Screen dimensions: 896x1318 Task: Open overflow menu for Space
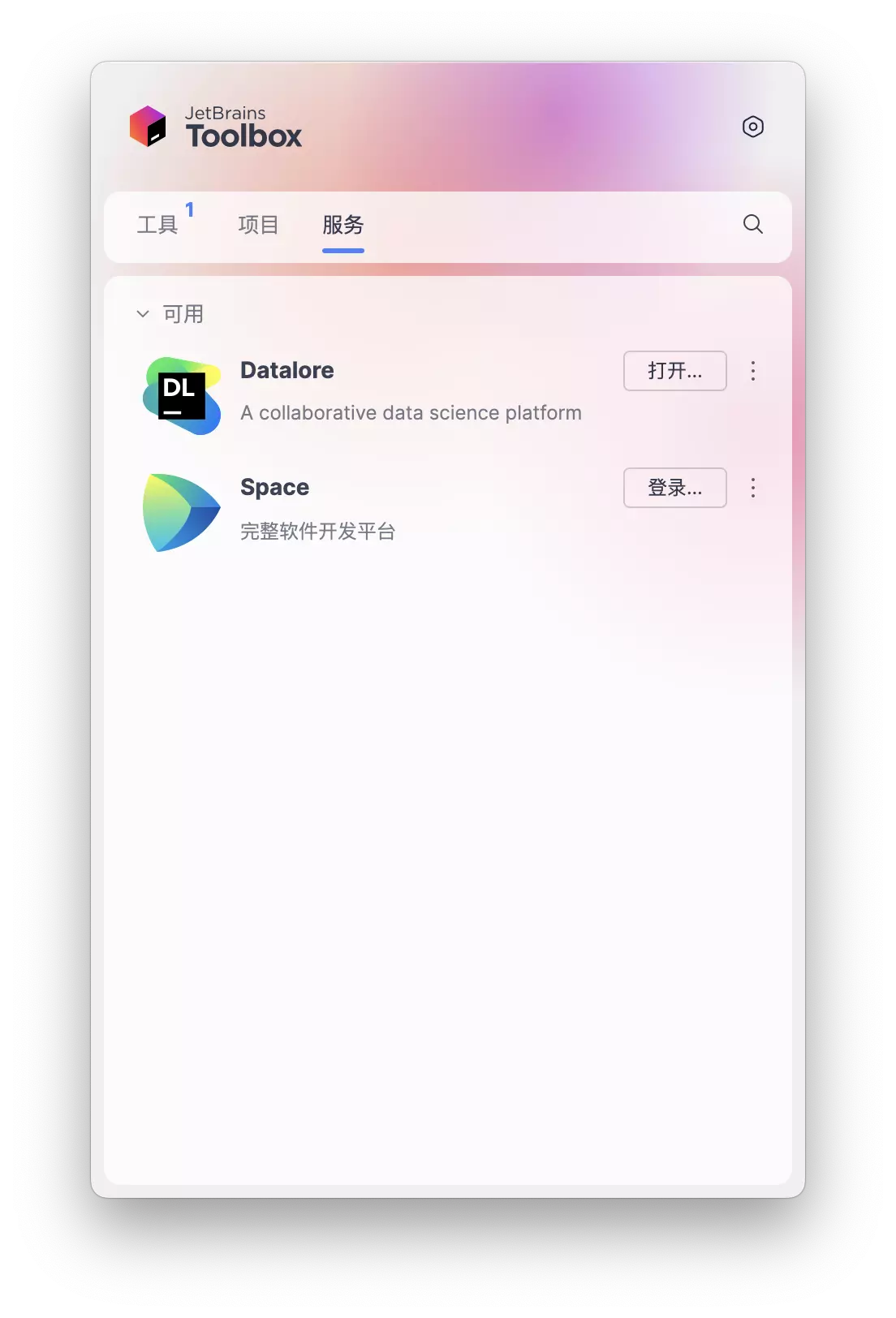point(752,488)
